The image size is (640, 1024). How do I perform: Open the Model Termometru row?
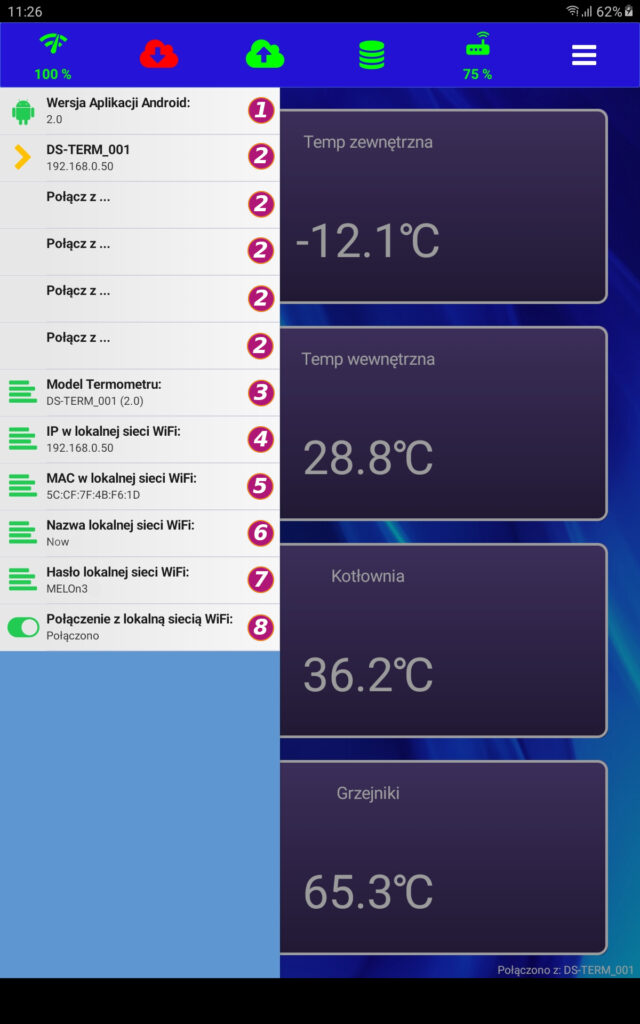click(x=140, y=392)
